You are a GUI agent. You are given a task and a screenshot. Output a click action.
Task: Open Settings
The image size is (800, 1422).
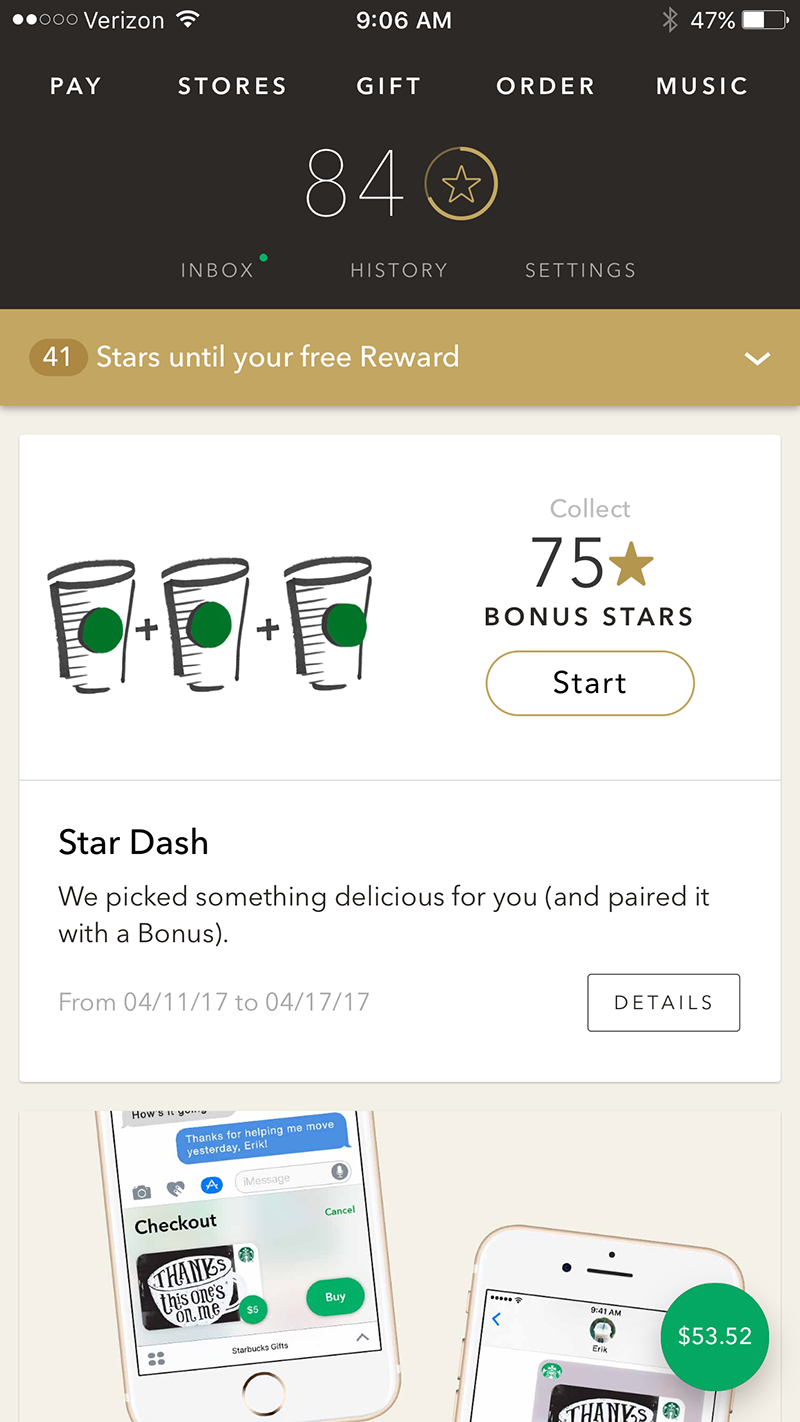point(580,270)
